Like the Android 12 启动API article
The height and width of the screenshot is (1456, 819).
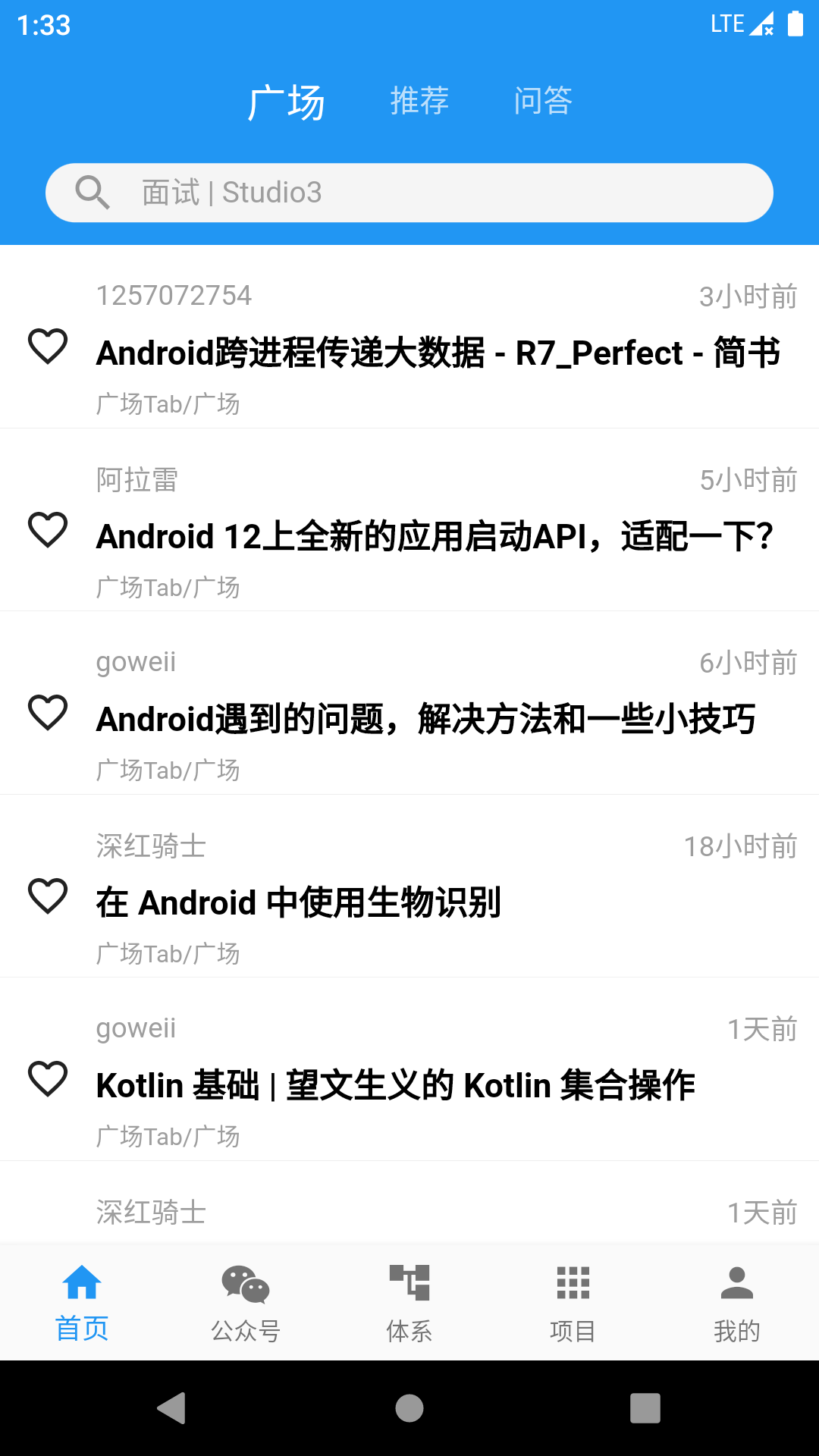click(48, 529)
